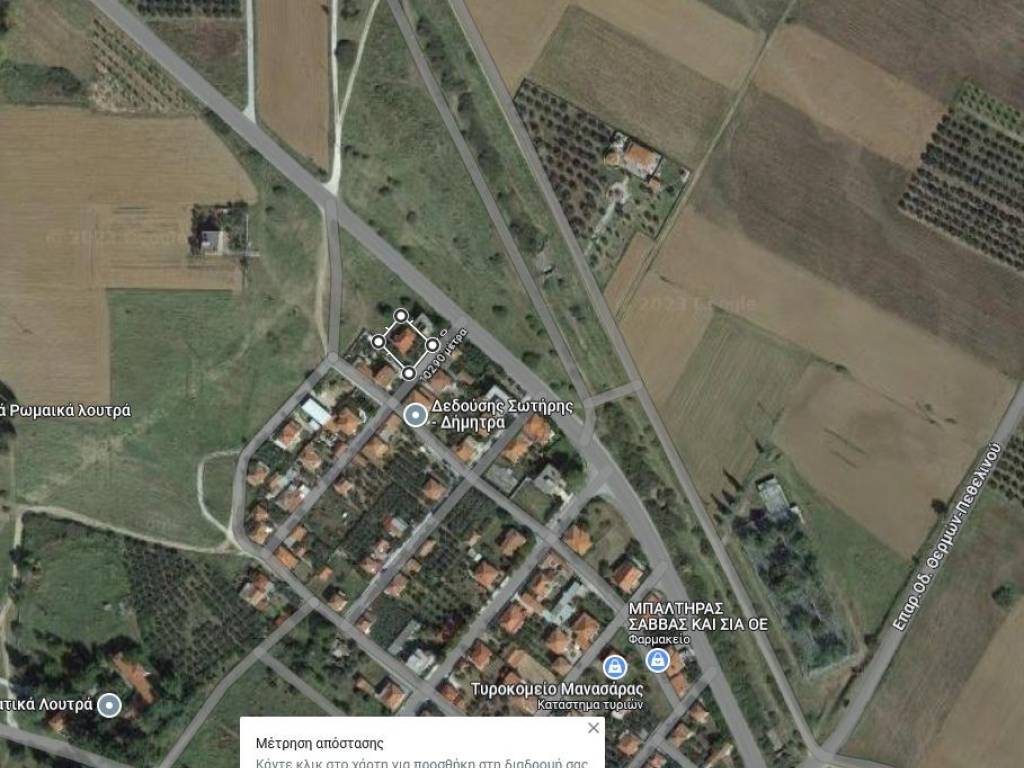Close the distance measurement panel
This screenshot has width=1024, height=768.
click(x=593, y=728)
